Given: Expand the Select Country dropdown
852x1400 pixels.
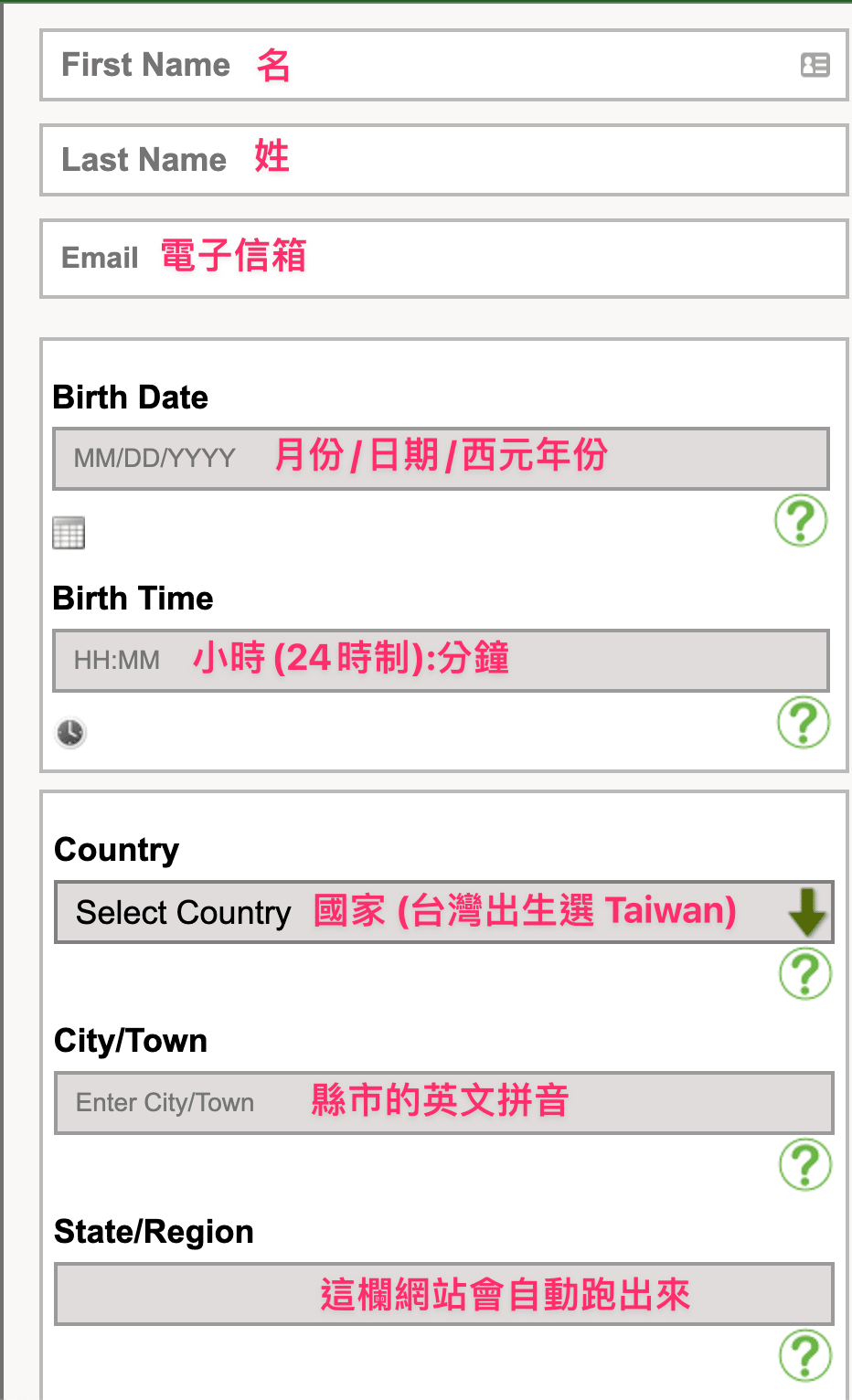Looking at the screenshot, I should tap(444, 912).
